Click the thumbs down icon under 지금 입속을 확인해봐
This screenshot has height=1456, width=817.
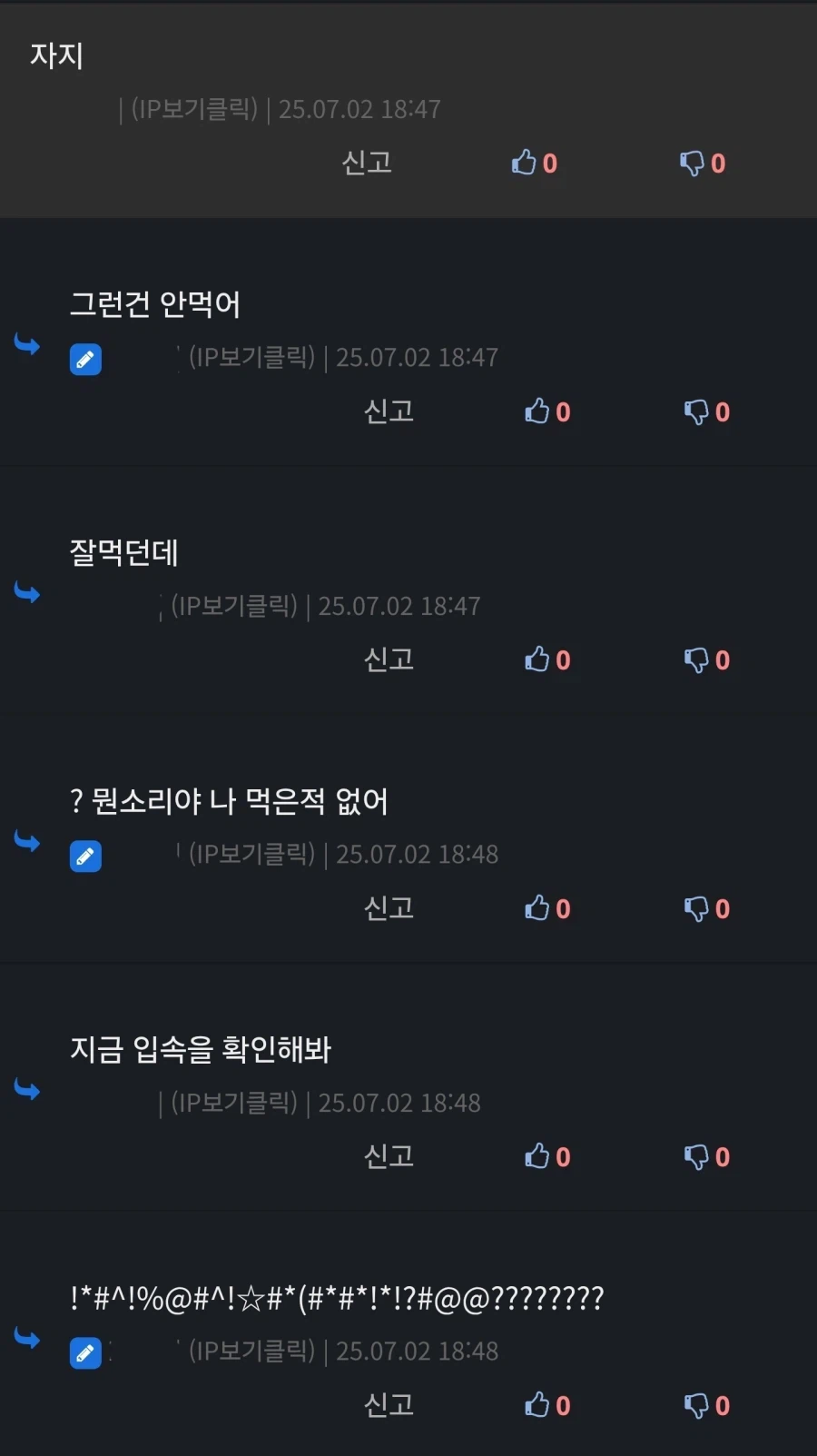point(697,1156)
